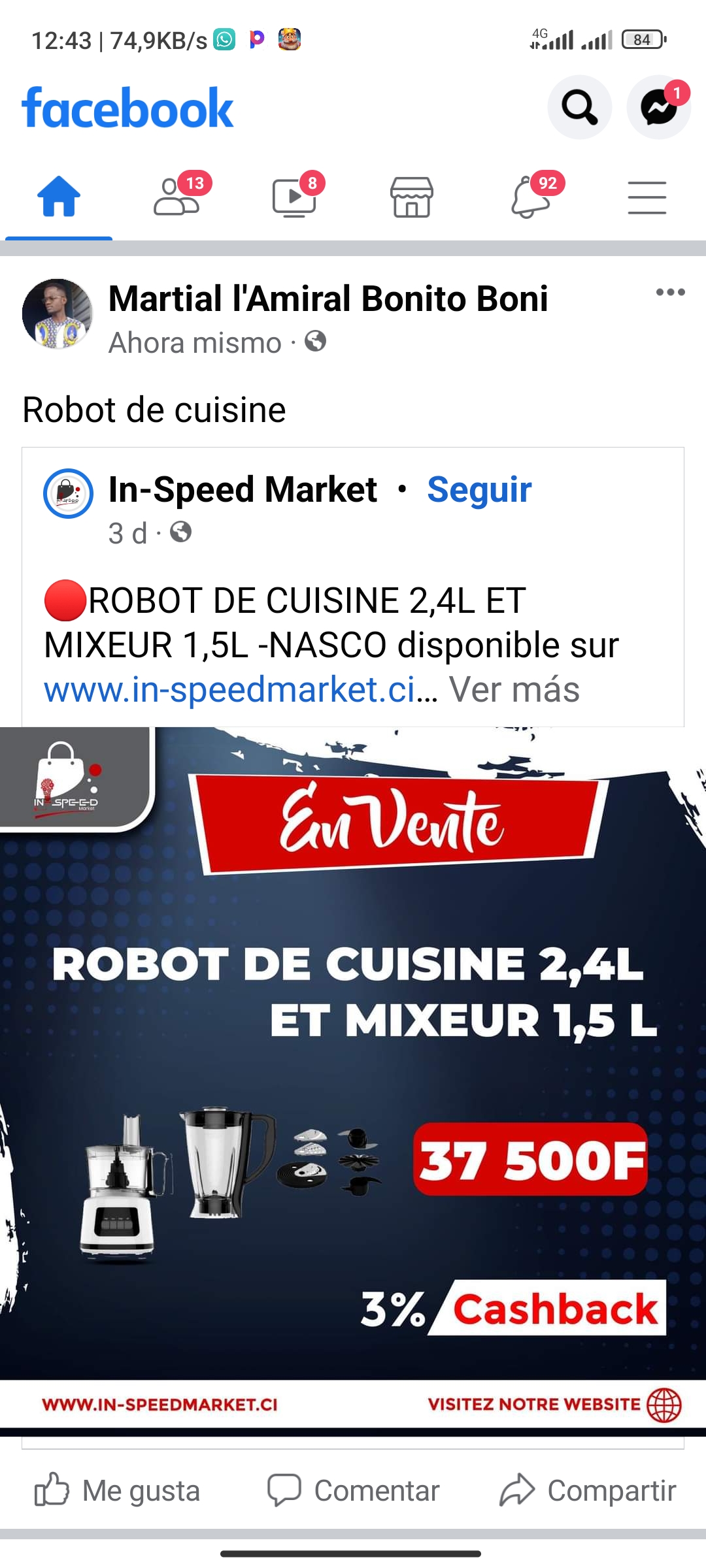This screenshot has width=706, height=1568.
Task: Open the In-Speed Market page name
Action: (243, 490)
